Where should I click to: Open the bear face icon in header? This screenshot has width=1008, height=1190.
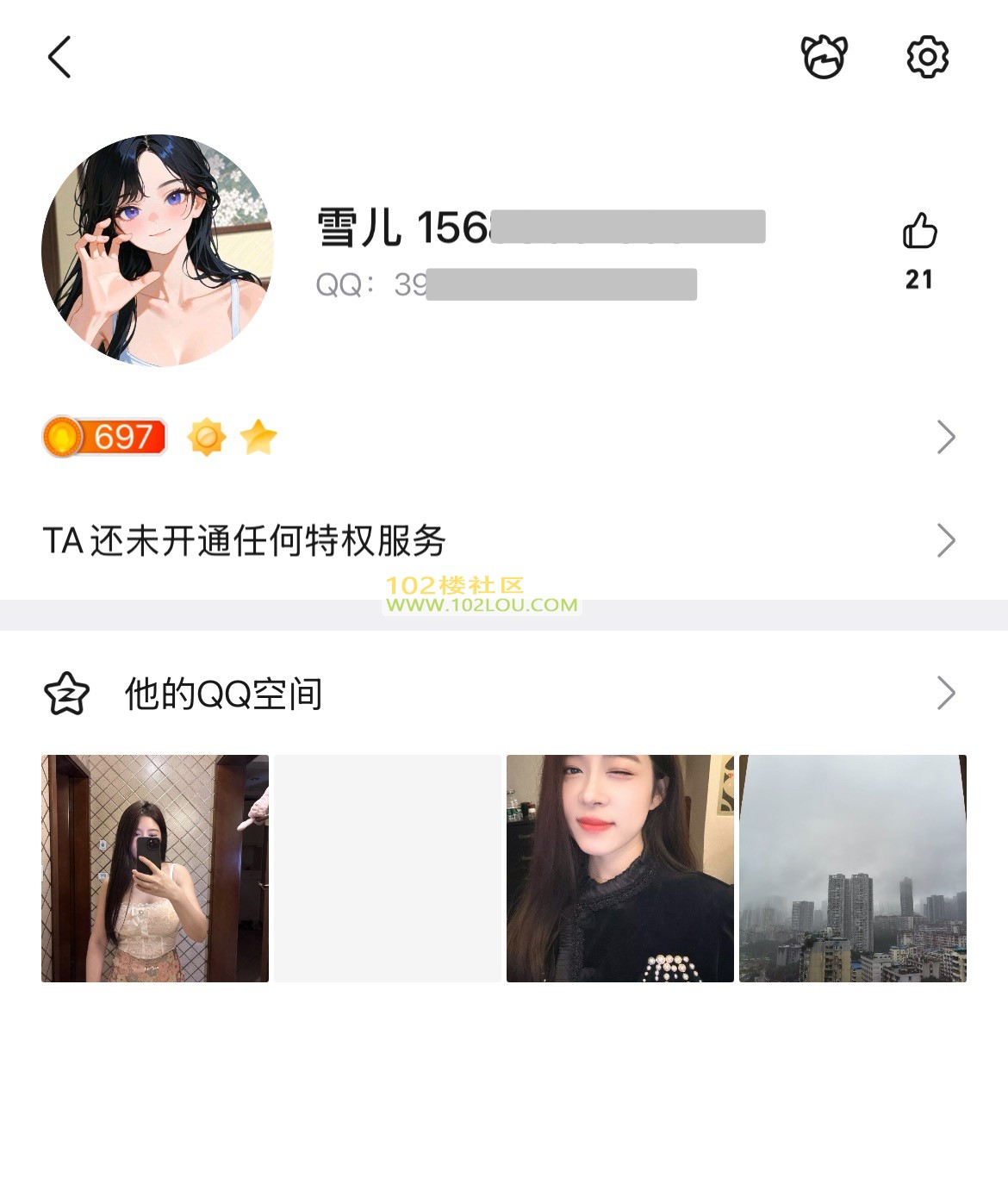coord(824,58)
